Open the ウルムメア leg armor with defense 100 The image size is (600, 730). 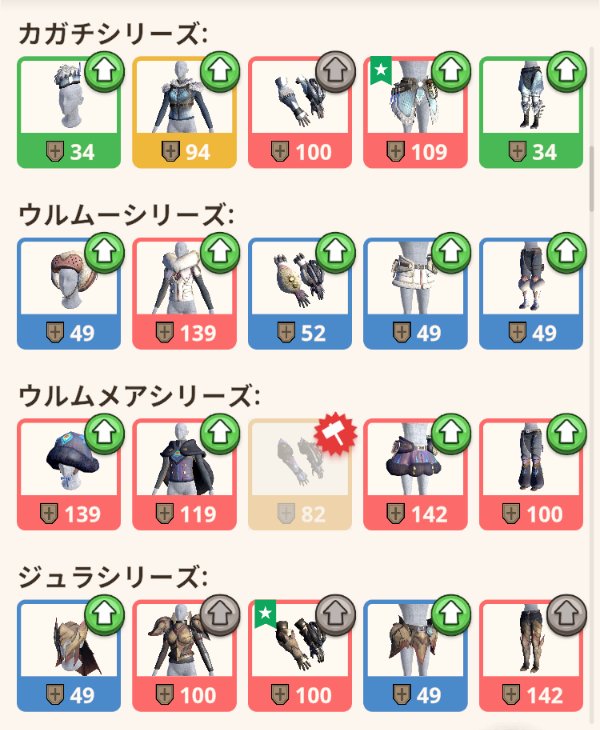[530, 474]
